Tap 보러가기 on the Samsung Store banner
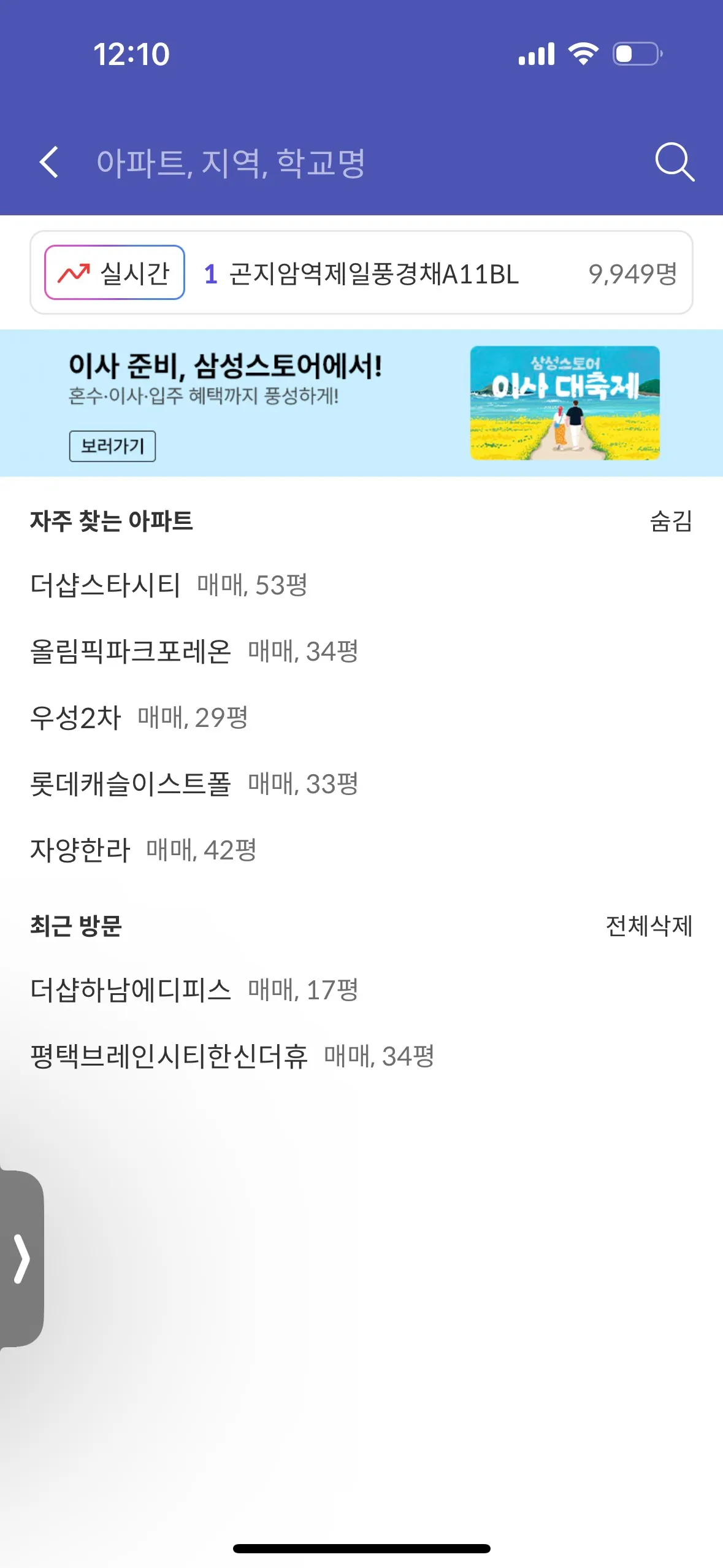 [x=112, y=446]
